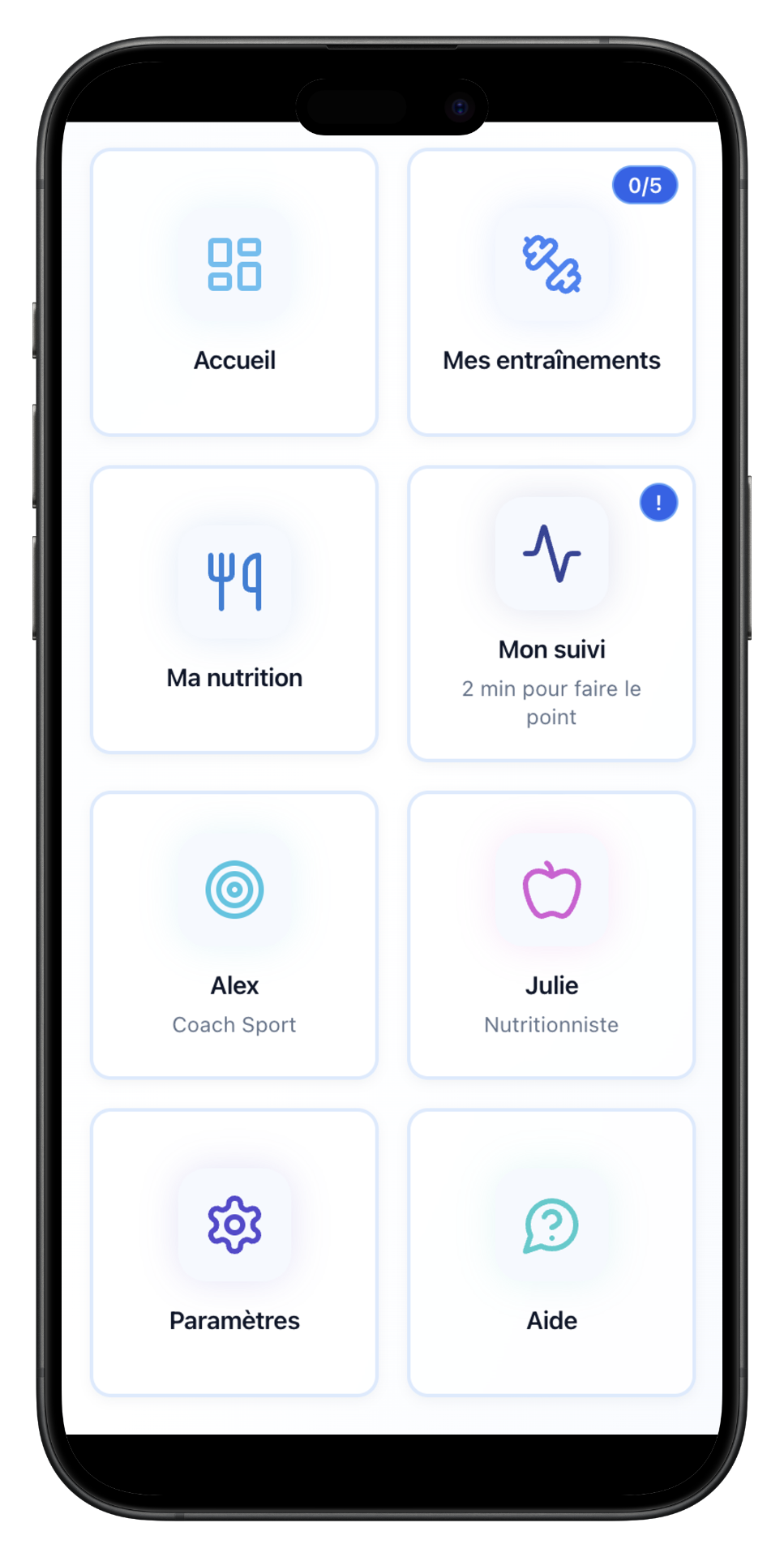Go to Ma nutrition

[x=234, y=610]
